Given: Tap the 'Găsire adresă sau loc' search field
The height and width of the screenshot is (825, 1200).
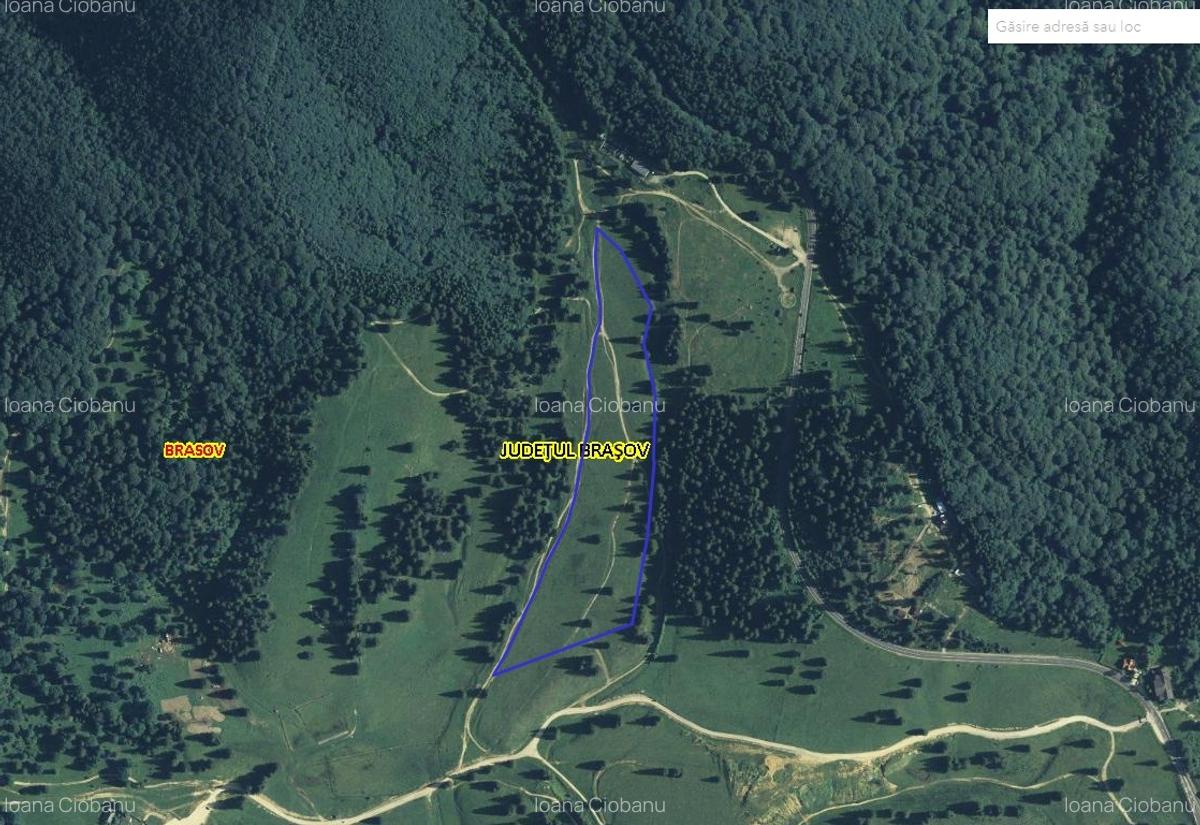Looking at the screenshot, I should tap(1092, 27).
